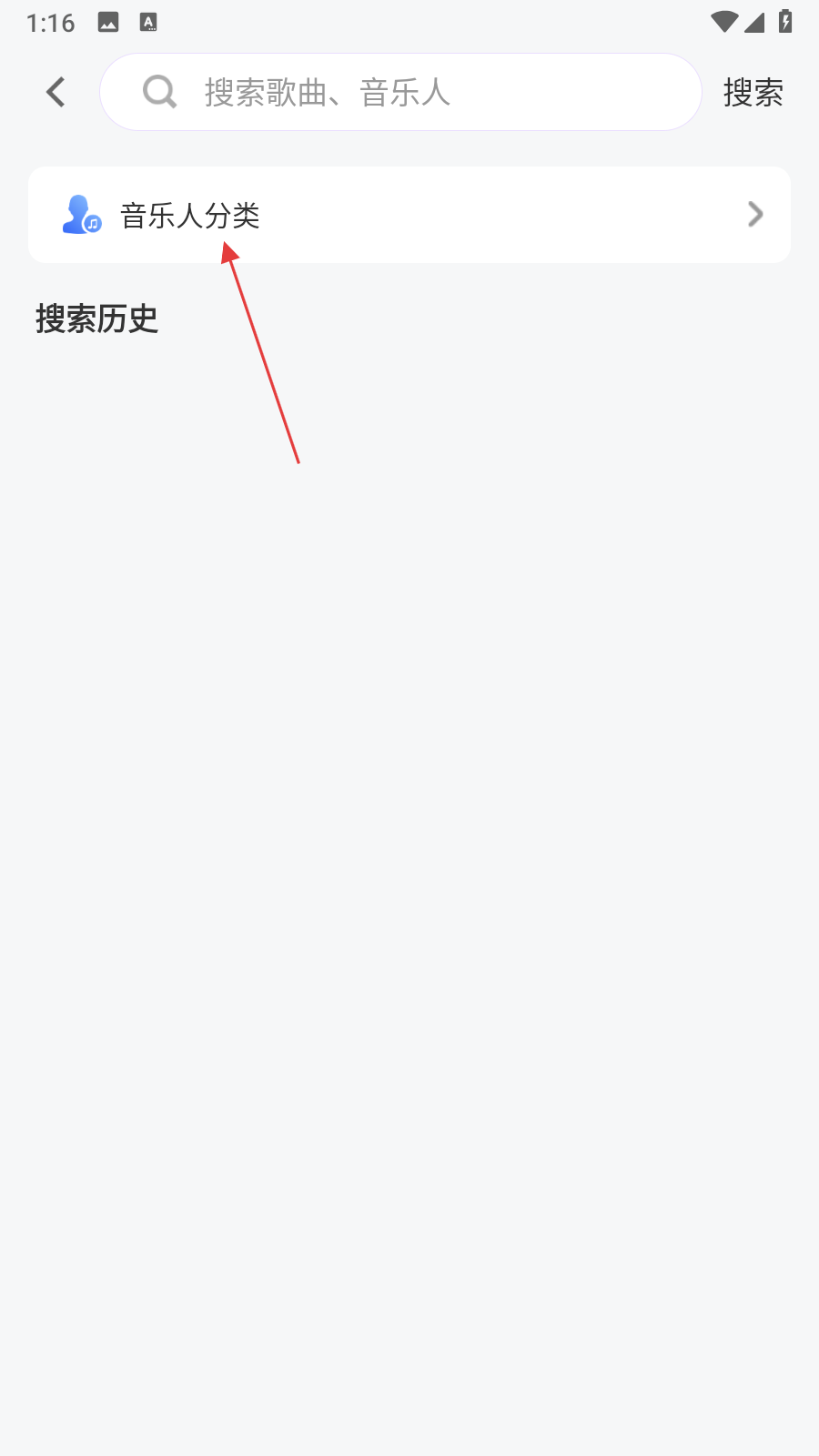Go back using the top-left arrow
The height and width of the screenshot is (1456, 819).
56,92
